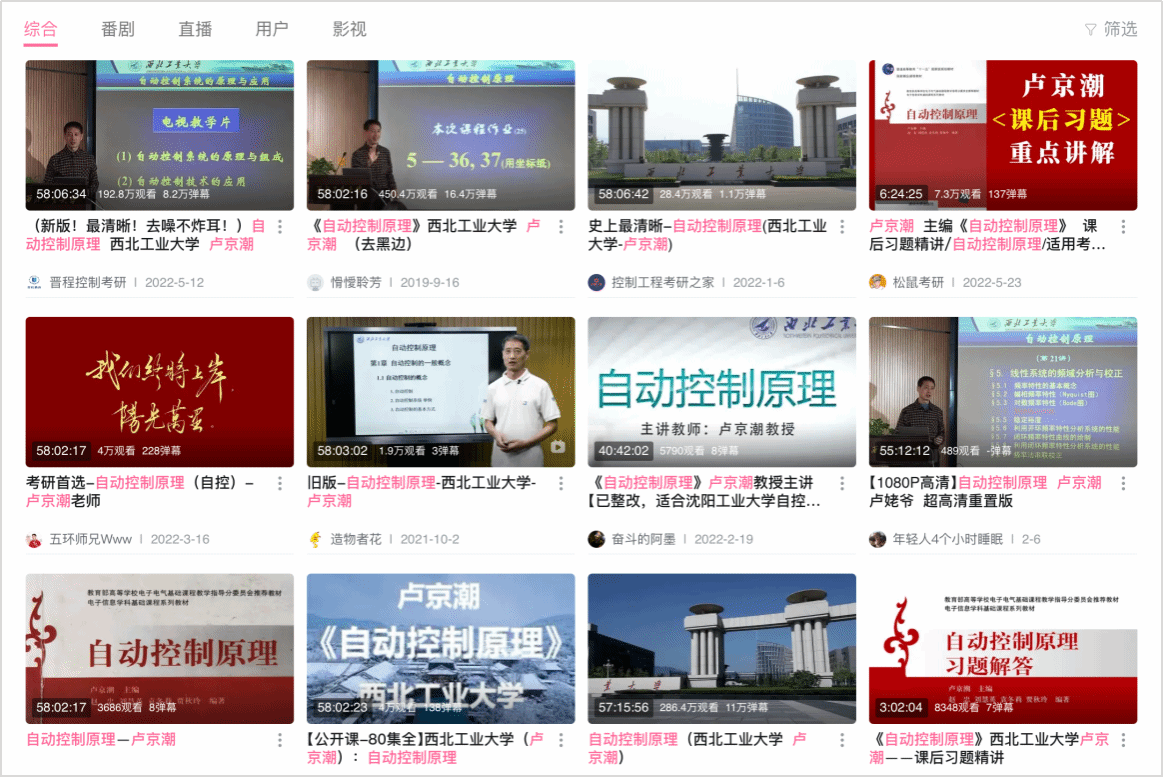Screen dimensions: 1164x777
Task: Open the 考研首选 video by 五环师兄Www
Action: tap(160, 392)
